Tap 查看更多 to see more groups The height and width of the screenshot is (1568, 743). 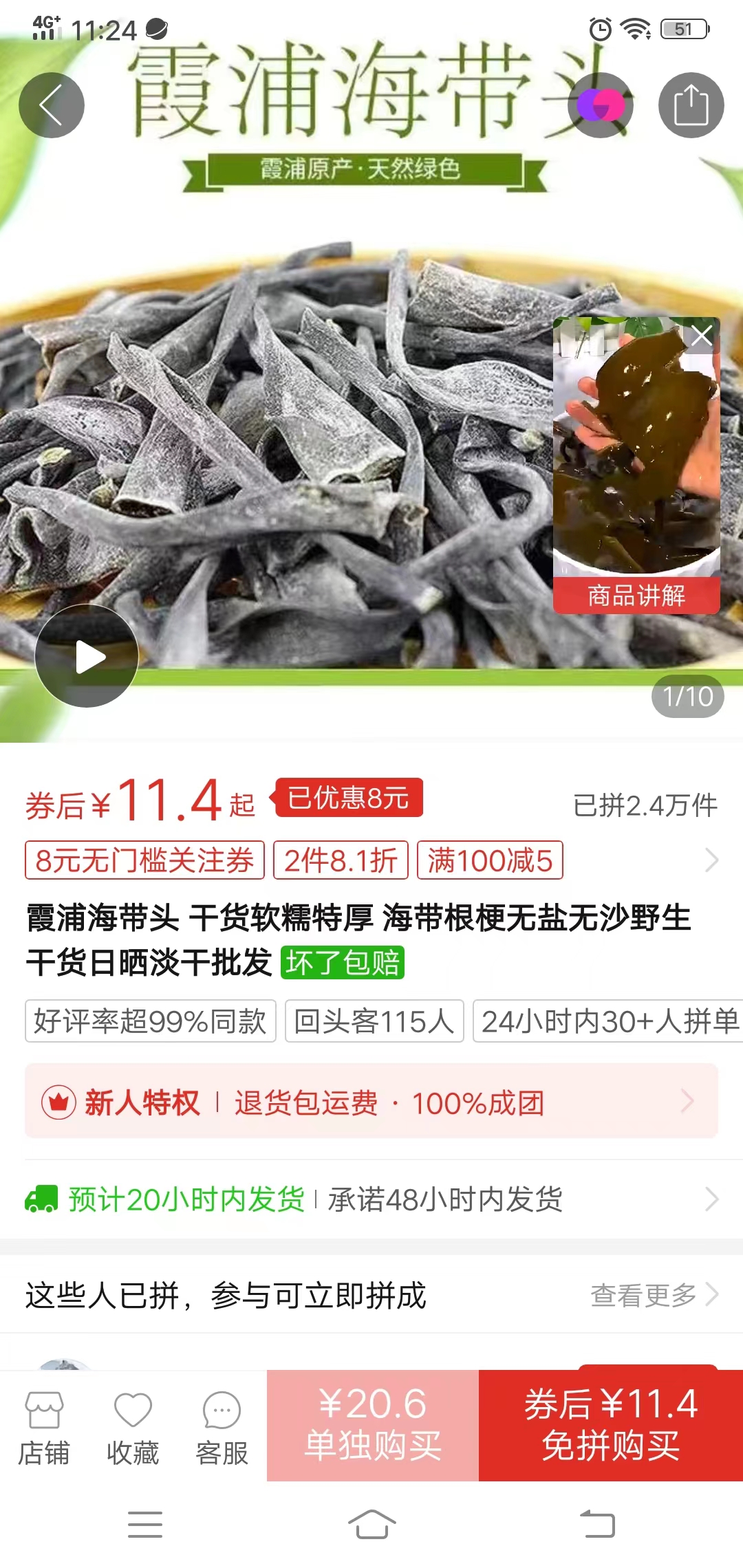(x=652, y=1295)
